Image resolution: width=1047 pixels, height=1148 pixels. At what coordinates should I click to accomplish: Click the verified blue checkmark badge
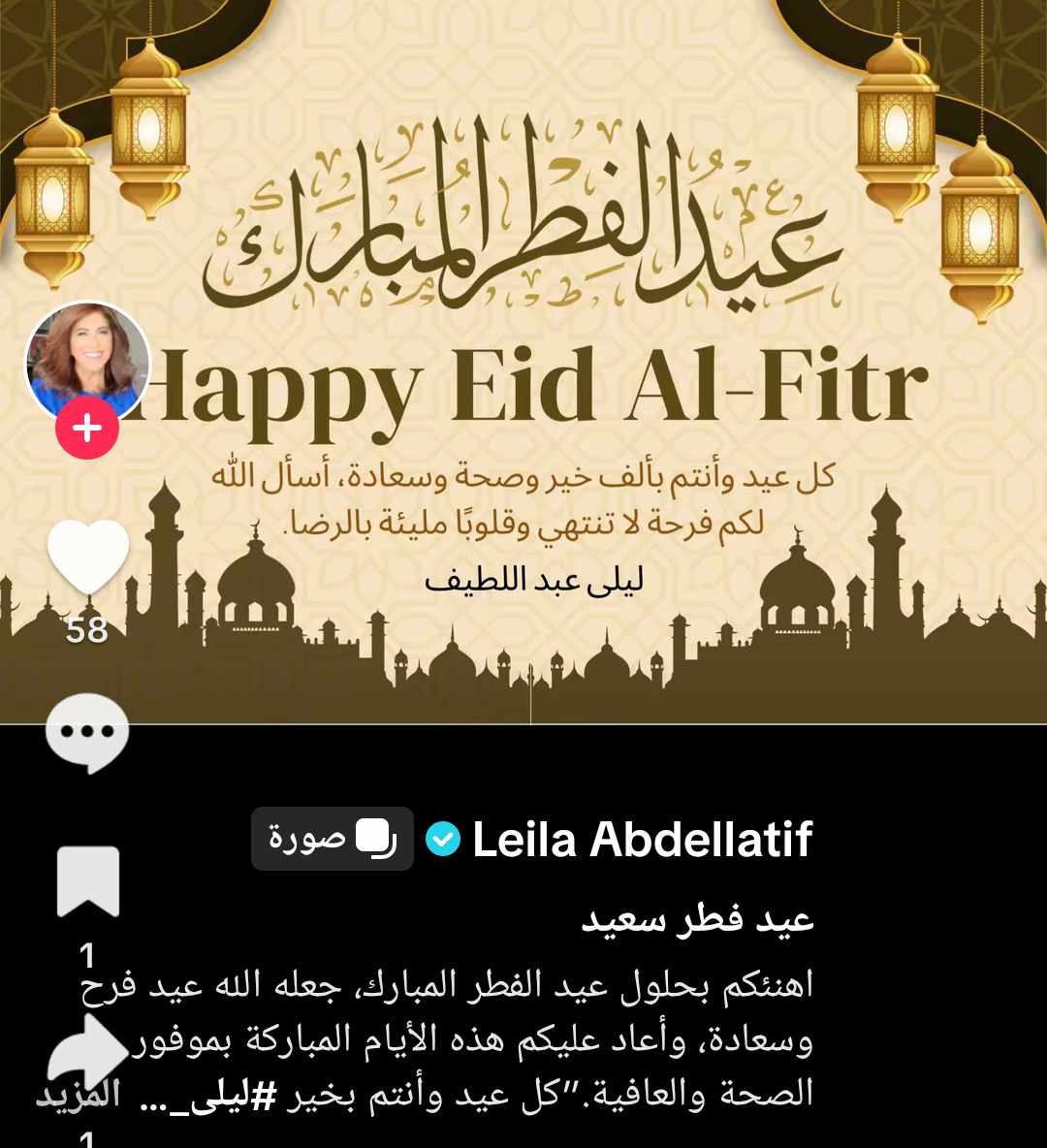(442, 840)
